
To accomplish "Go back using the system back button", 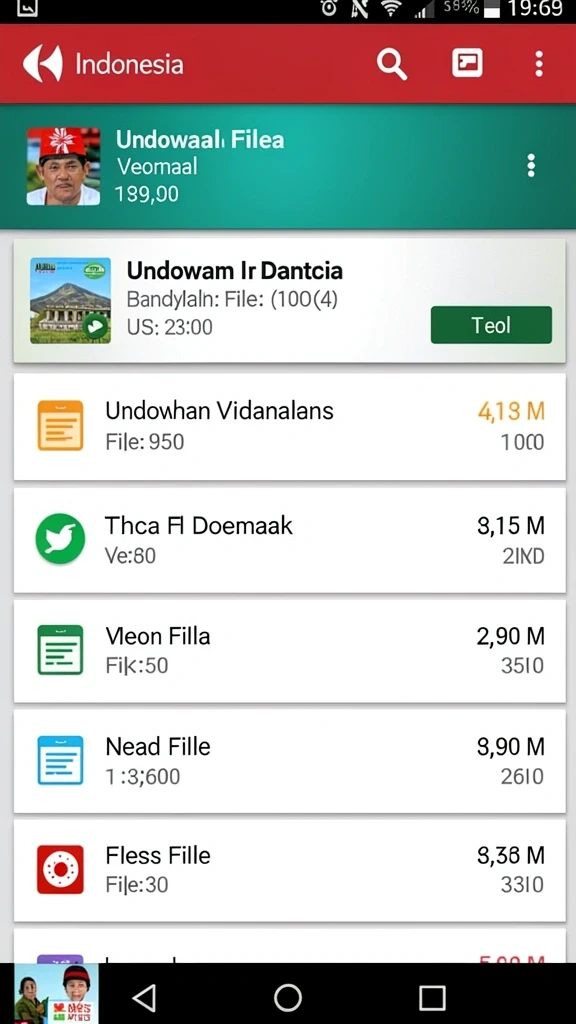I will coord(144,998).
